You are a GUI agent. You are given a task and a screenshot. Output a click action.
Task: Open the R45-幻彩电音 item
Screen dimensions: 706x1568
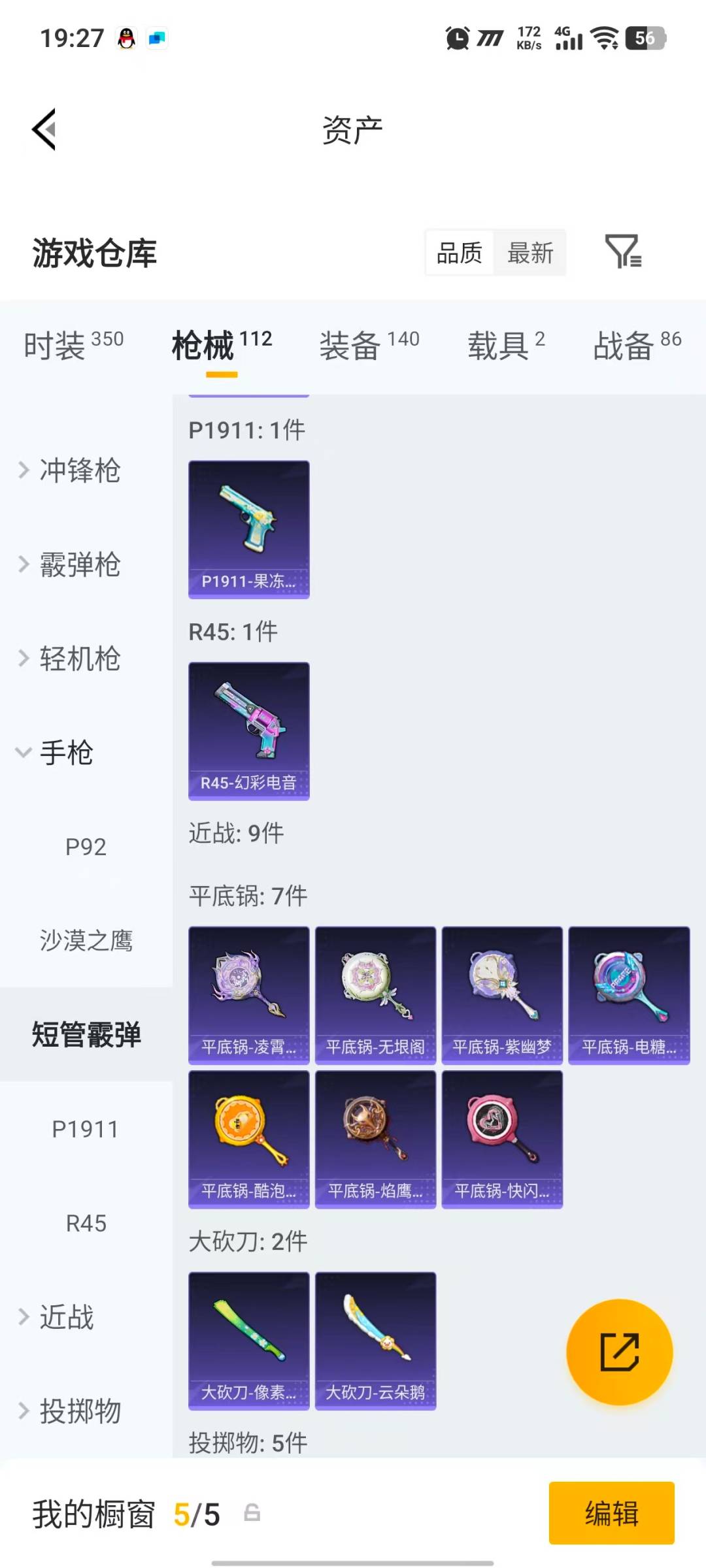click(x=248, y=730)
